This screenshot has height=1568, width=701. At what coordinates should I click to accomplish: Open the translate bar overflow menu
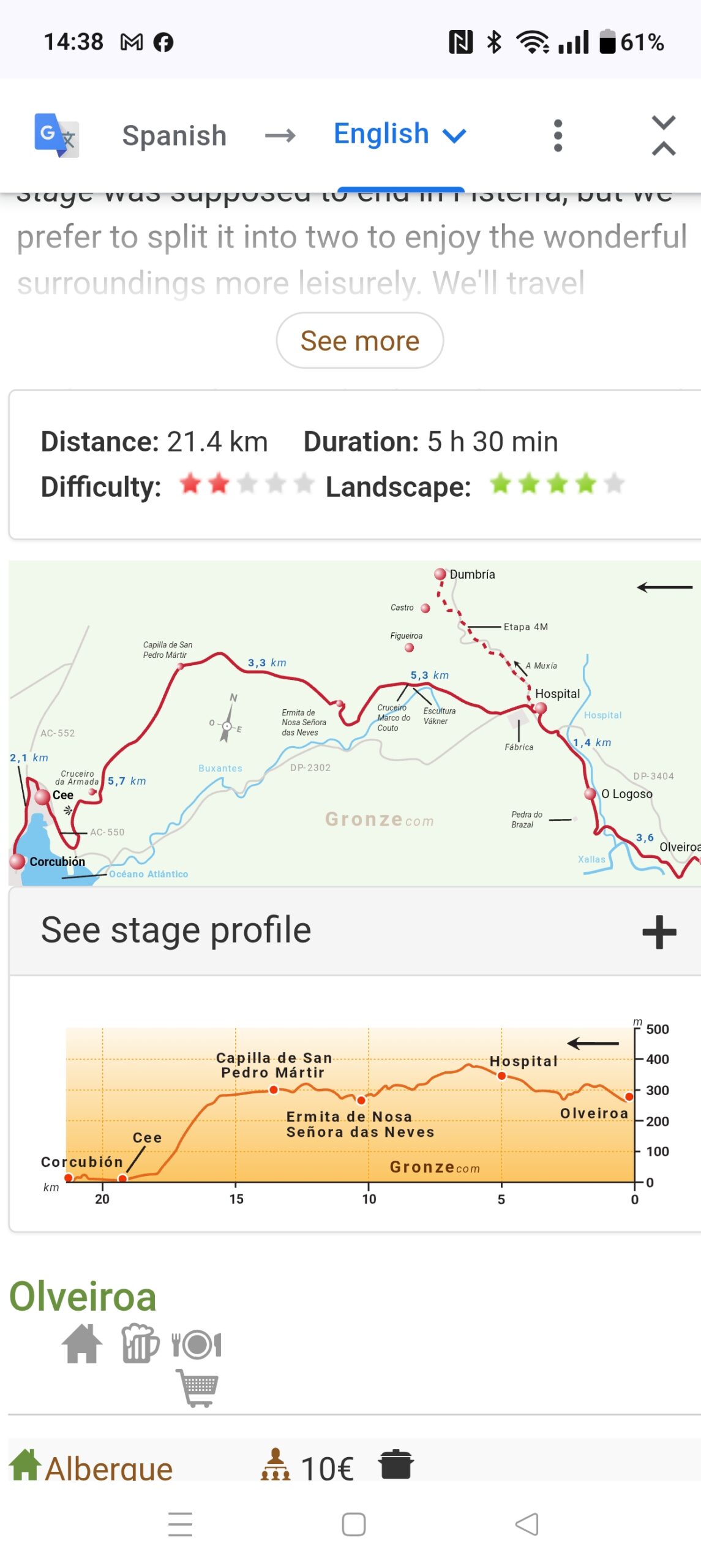557,135
